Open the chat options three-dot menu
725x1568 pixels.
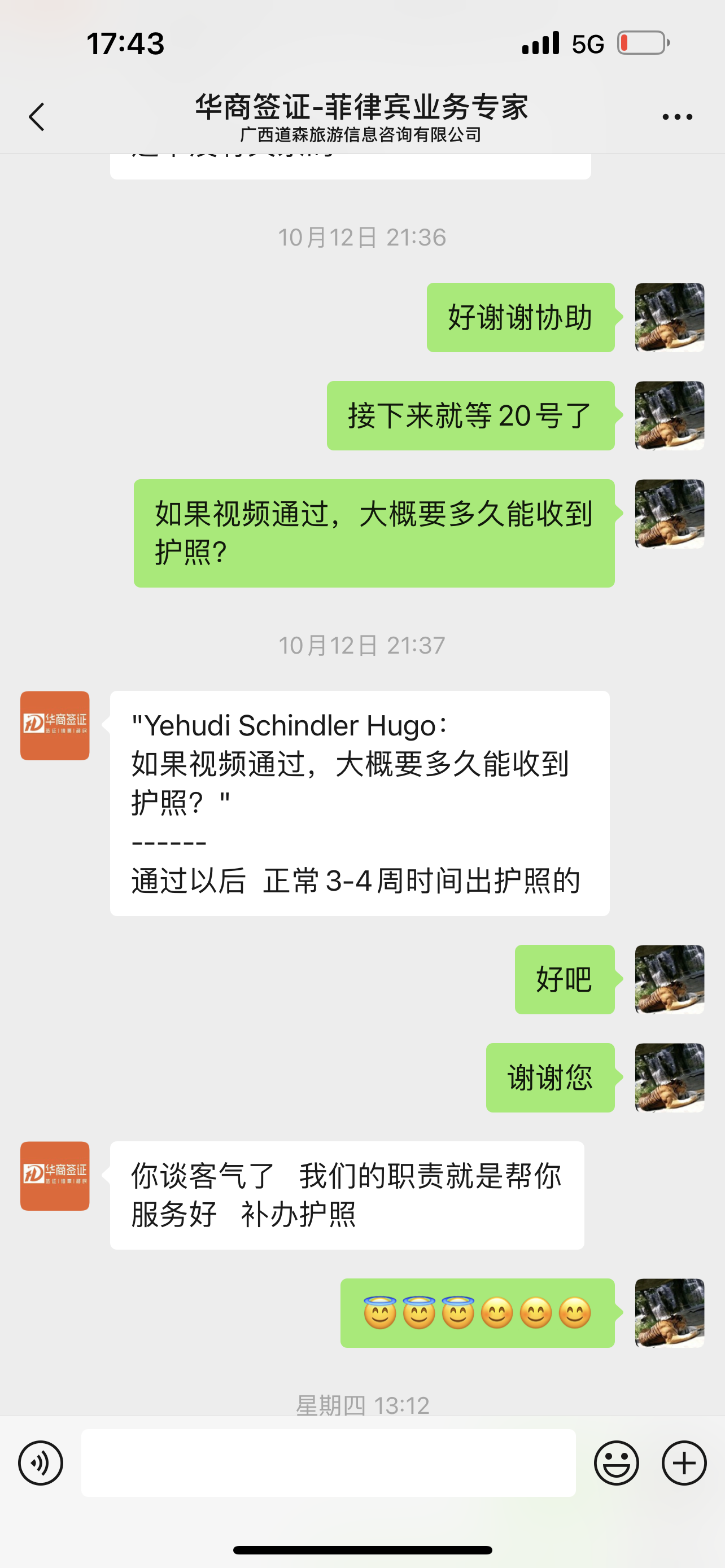[677, 117]
